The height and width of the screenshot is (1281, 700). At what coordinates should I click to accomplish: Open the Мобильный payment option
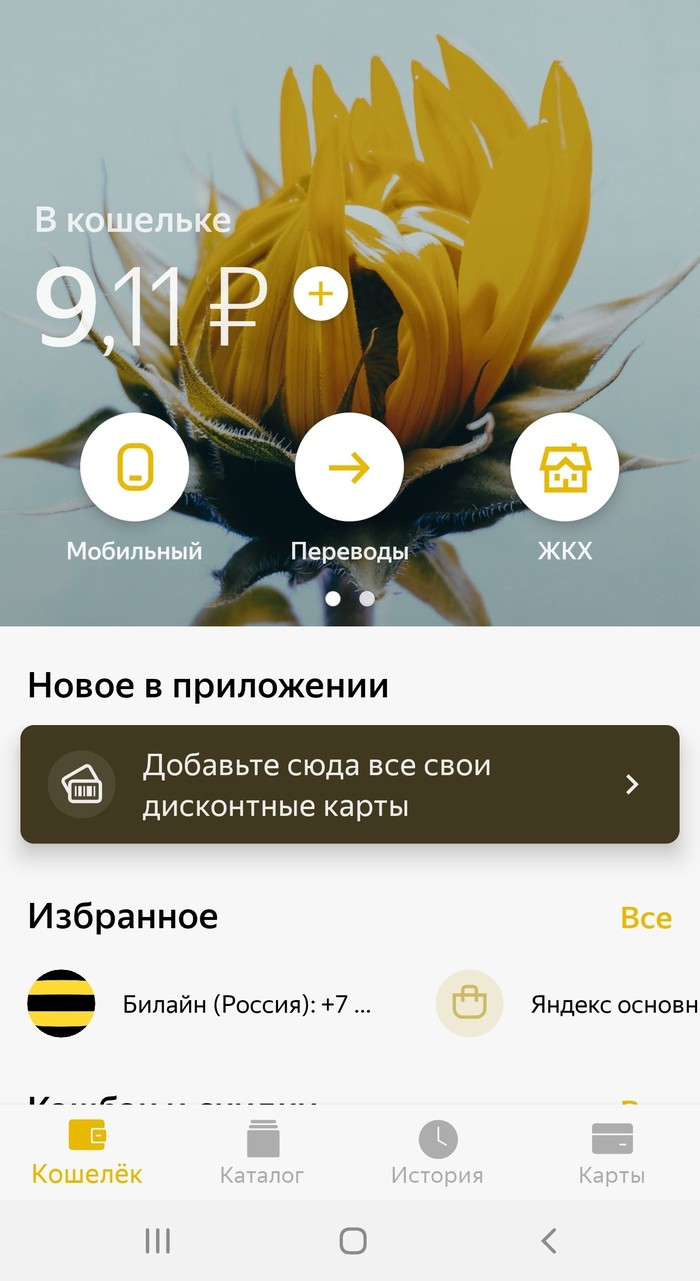tap(134, 467)
